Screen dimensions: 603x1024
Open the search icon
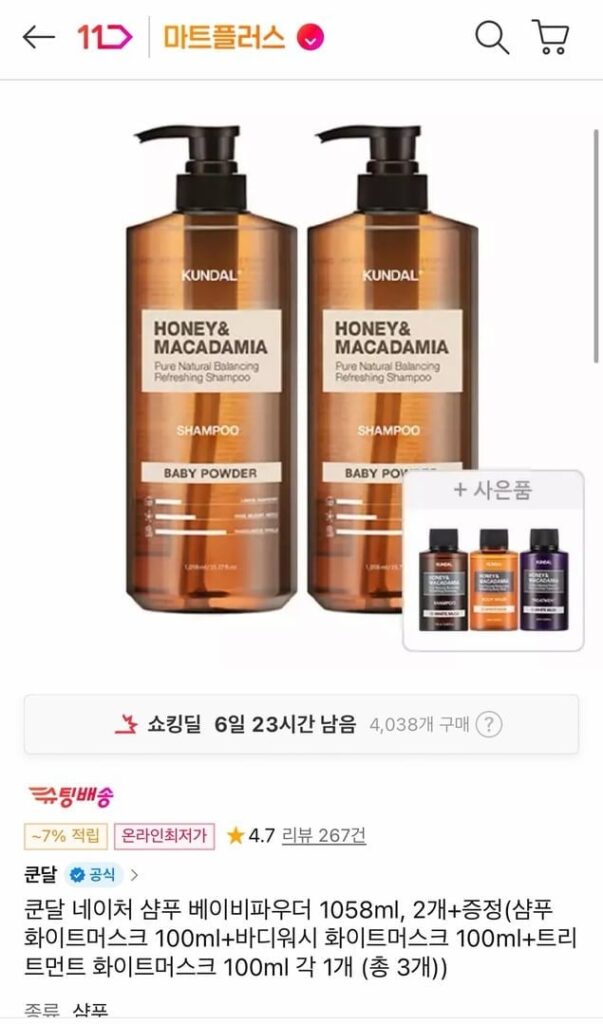491,38
